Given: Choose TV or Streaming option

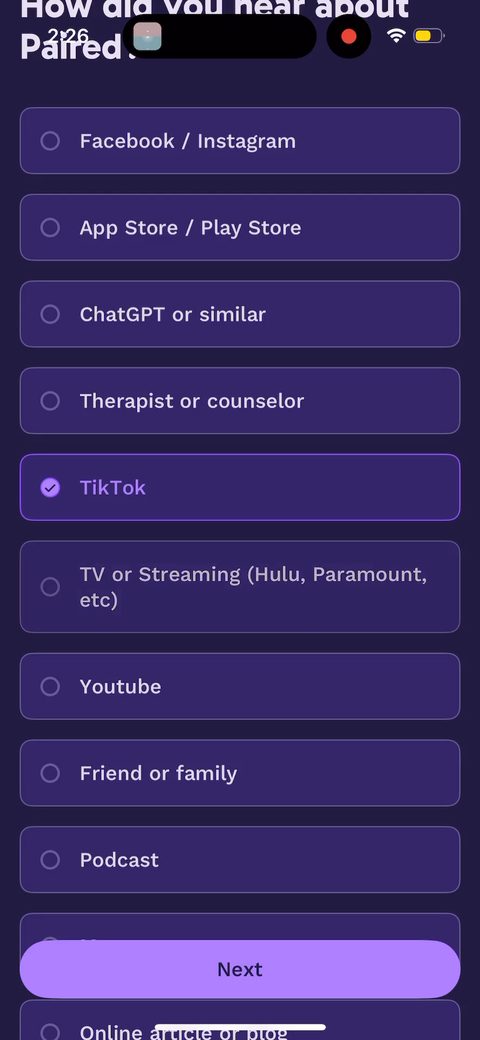Looking at the screenshot, I should tap(240, 587).
